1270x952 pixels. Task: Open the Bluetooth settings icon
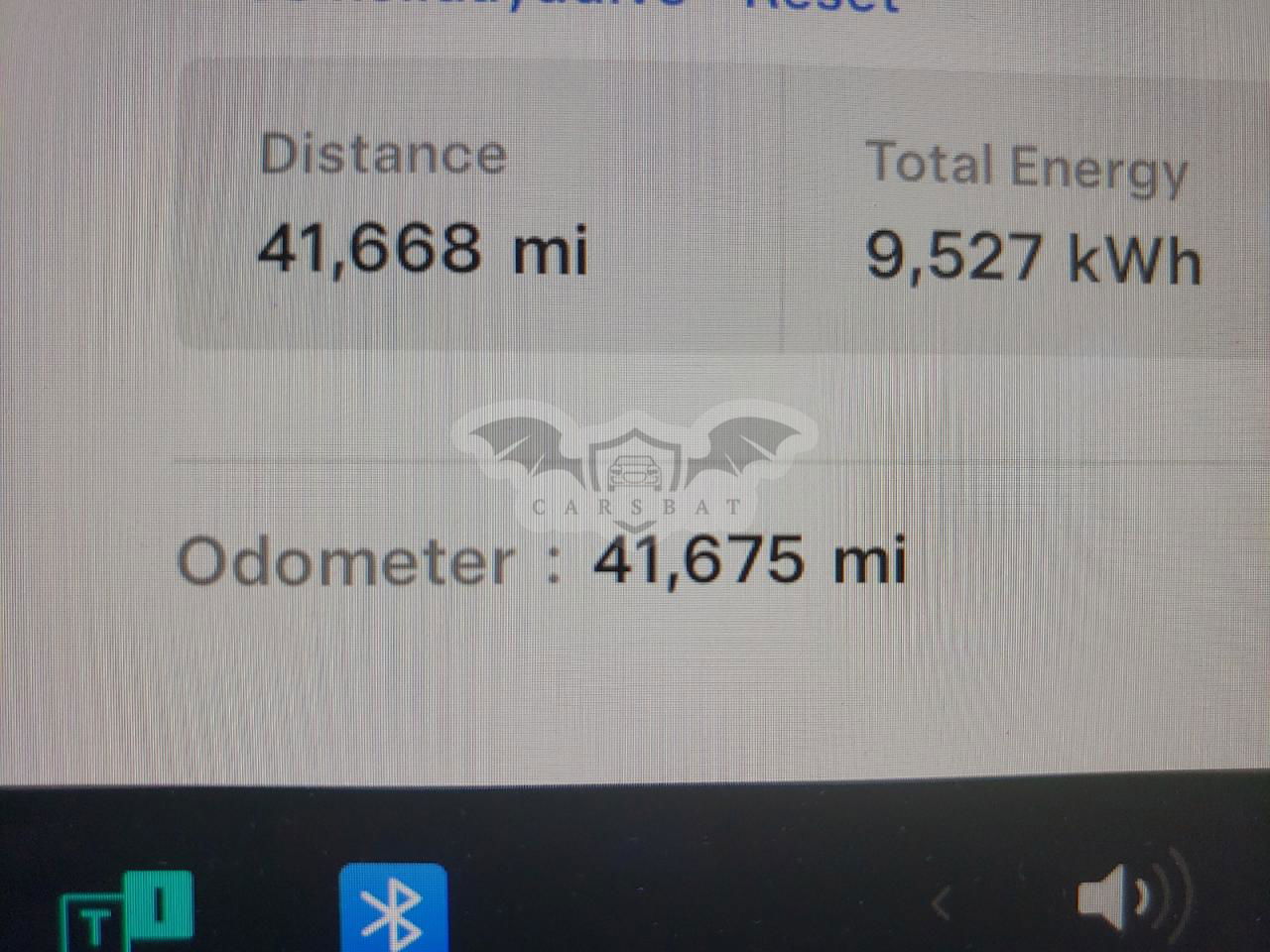coord(393,908)
